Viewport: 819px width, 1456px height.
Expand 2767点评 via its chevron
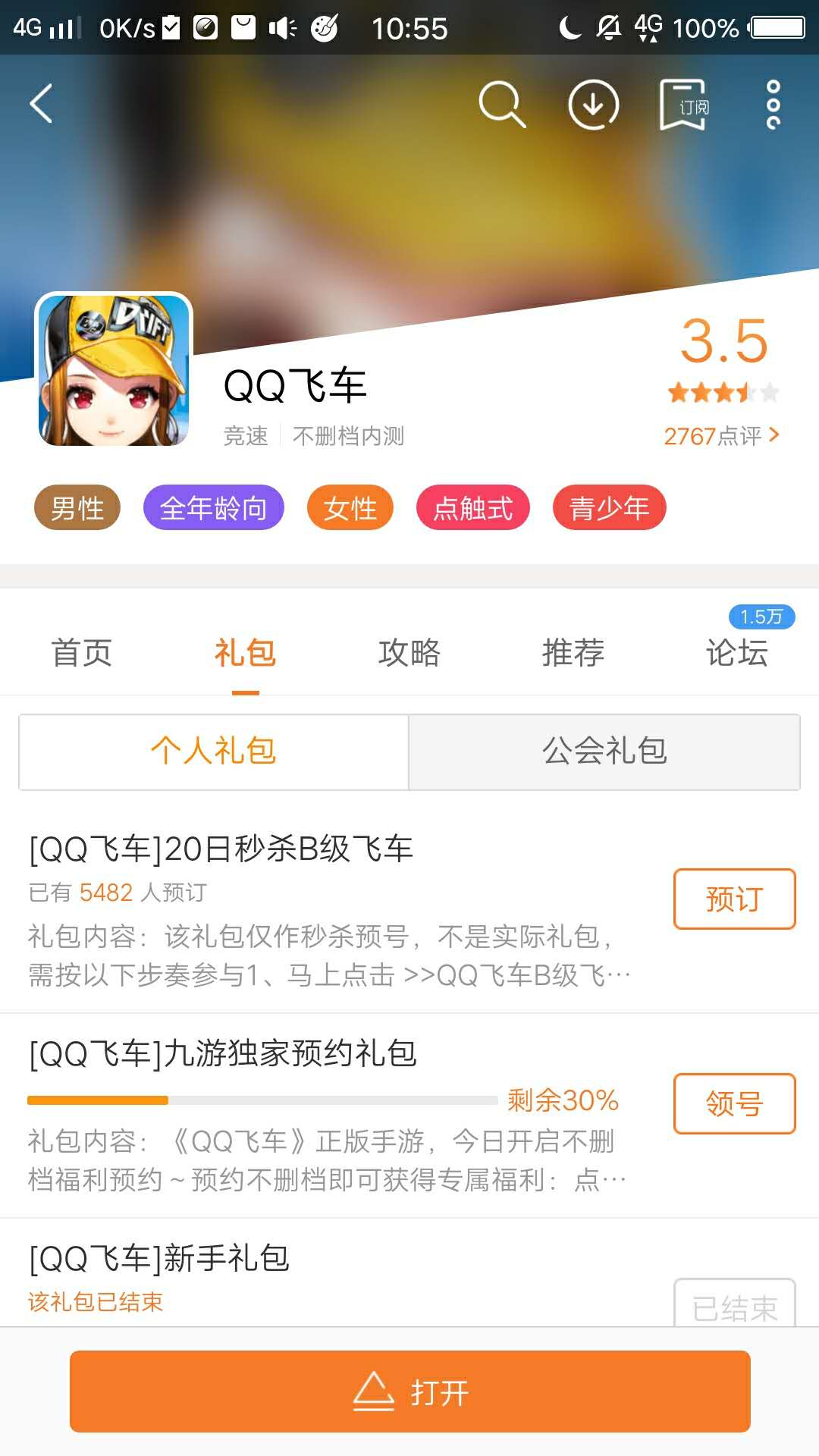pyautogui.click(x=773, y=435)
